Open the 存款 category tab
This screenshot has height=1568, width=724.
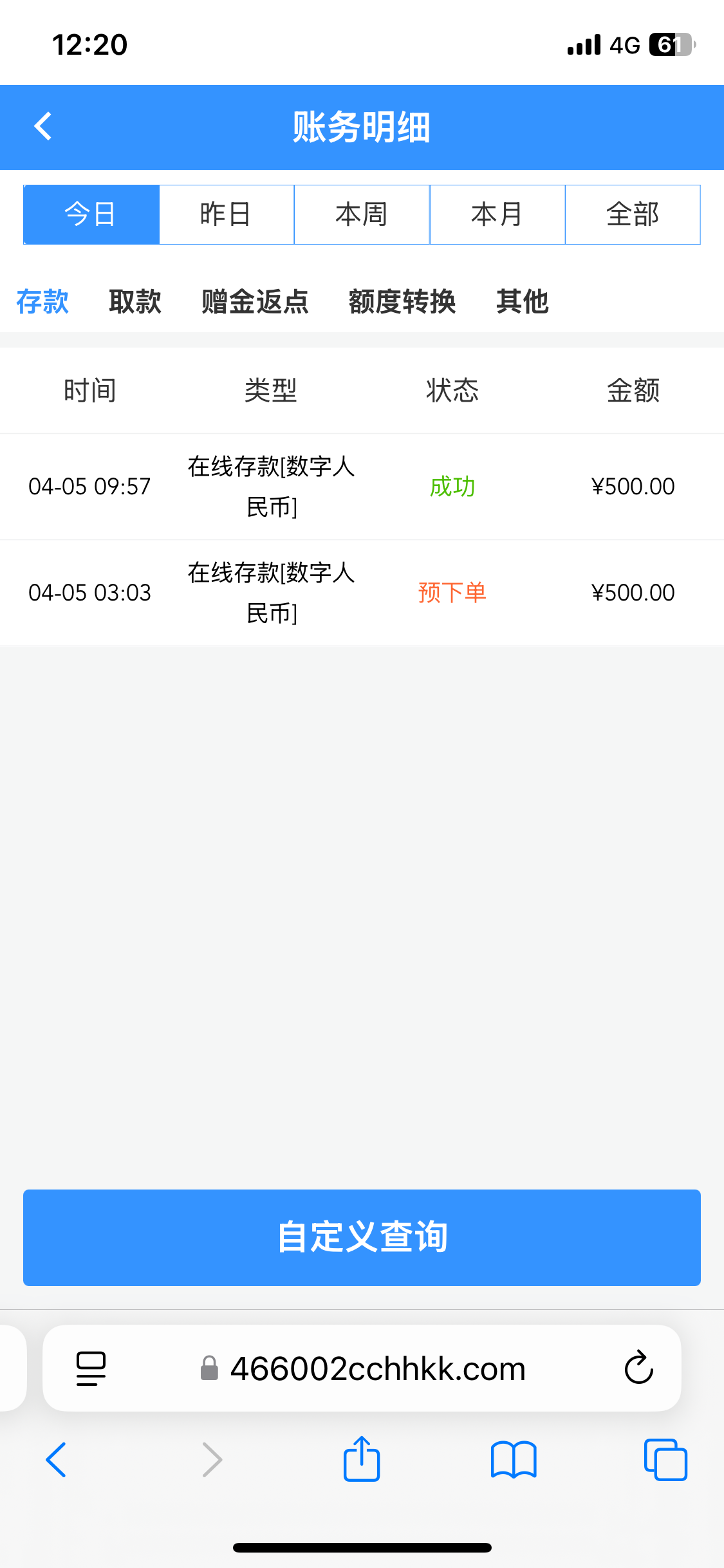[x=42, y=301]
